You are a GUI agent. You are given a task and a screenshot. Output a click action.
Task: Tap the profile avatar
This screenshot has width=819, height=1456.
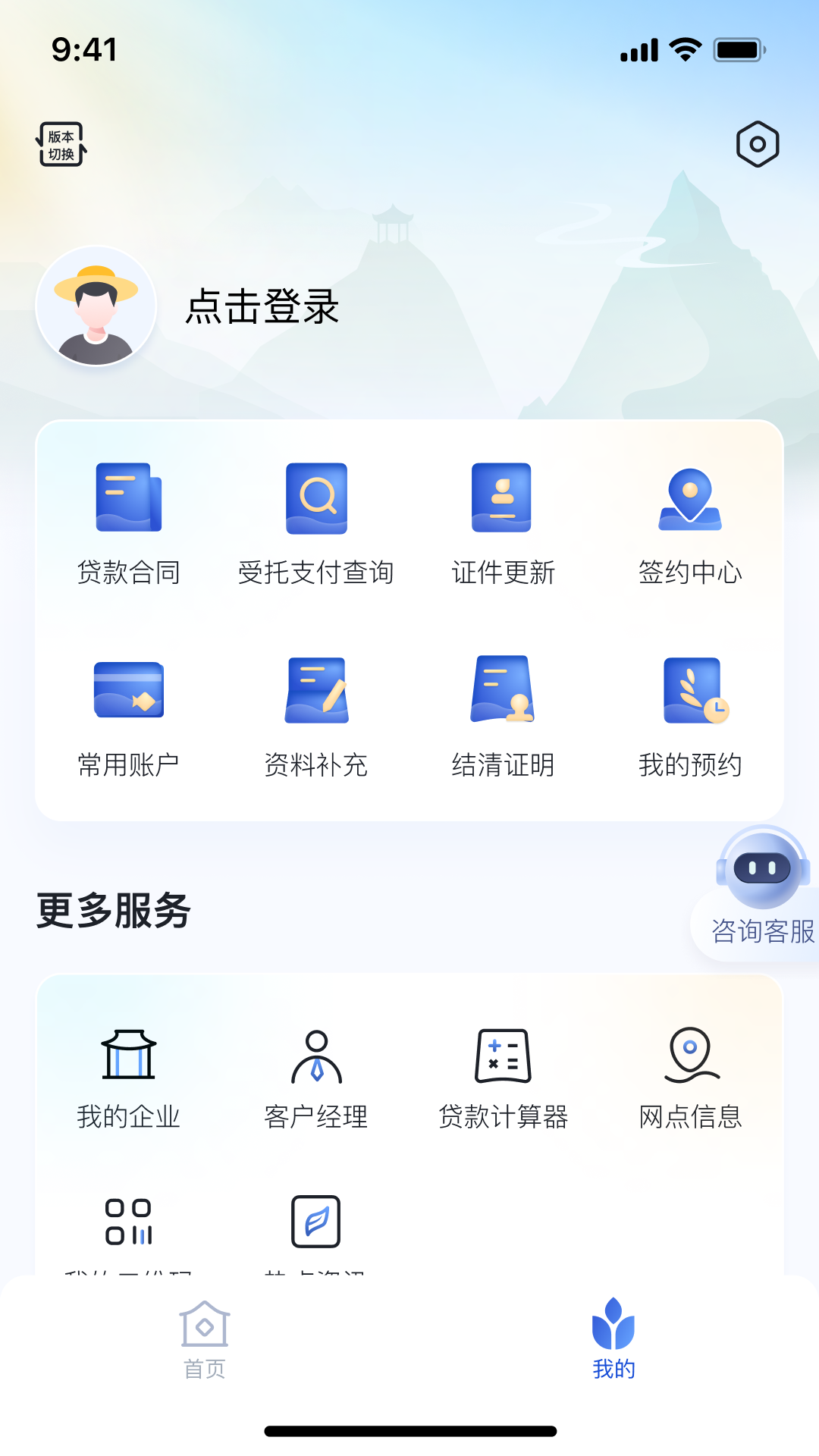pyautogui.click(x=96, y=306)
